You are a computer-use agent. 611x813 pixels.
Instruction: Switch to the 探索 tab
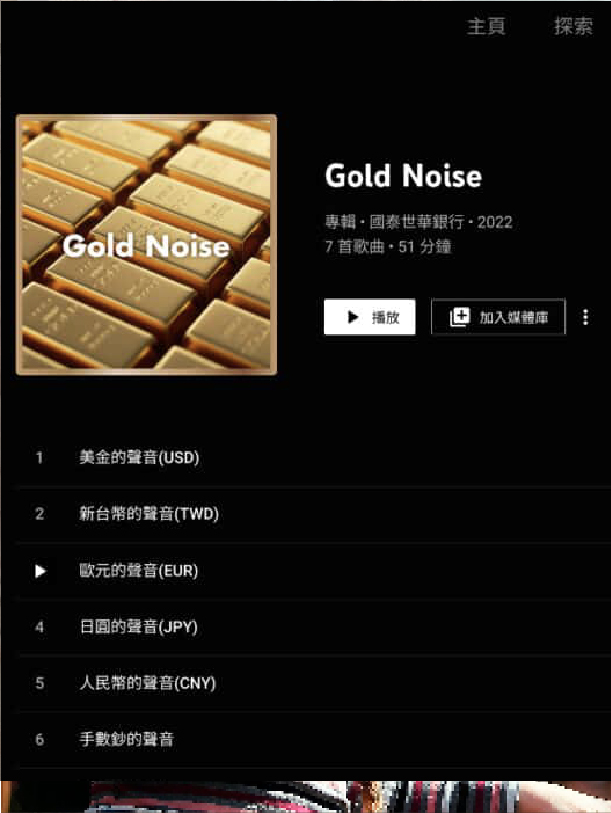point(573,27)
